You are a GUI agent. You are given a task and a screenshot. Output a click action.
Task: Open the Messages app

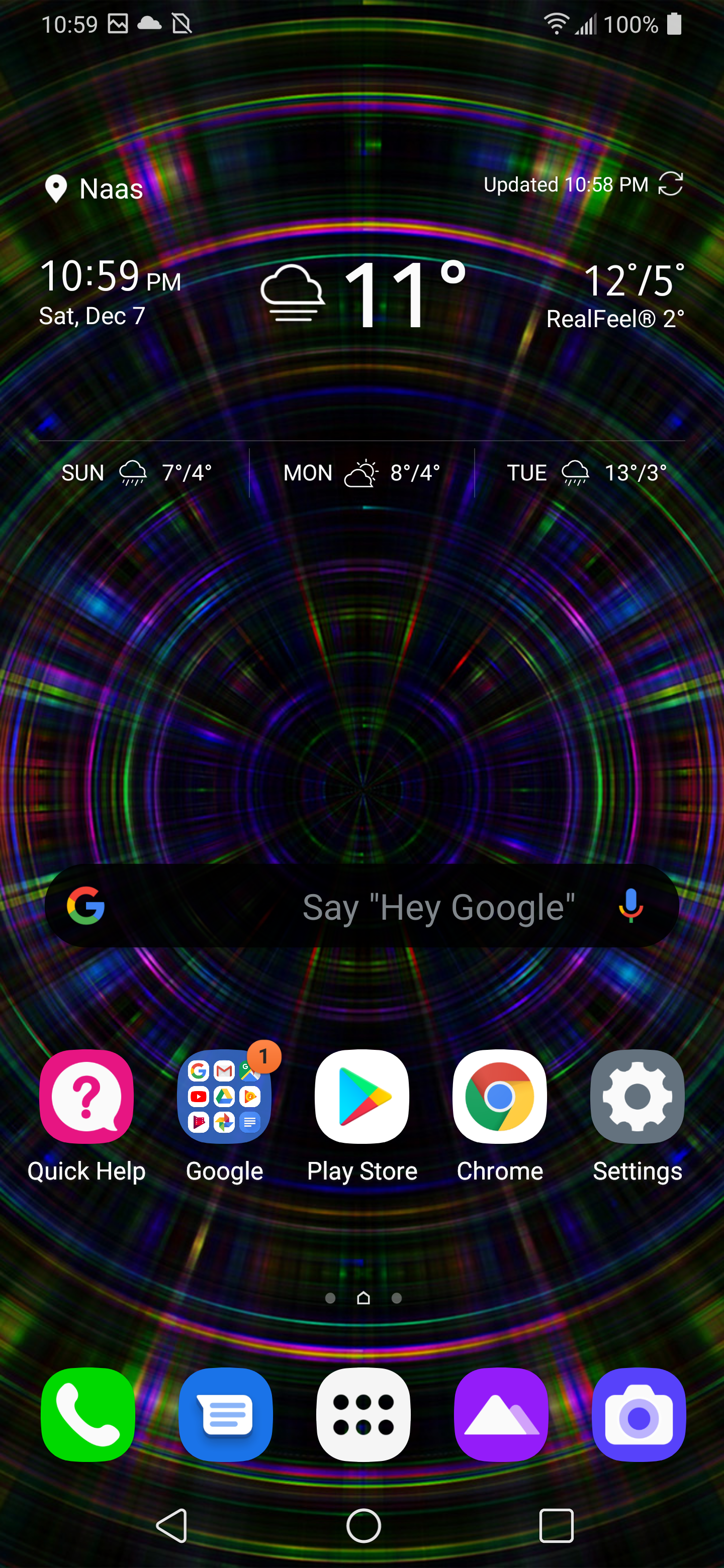(x=225, y=1414)
